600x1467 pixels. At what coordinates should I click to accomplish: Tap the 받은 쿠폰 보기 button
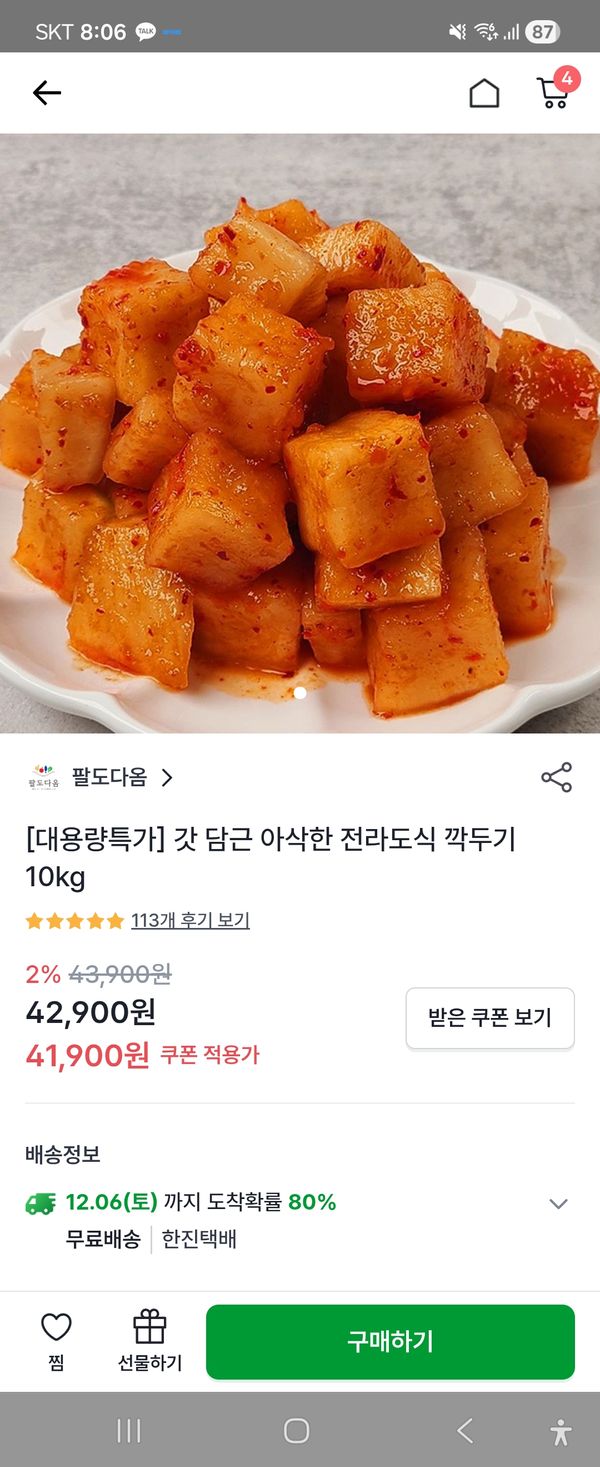[x=490, y=1018]
